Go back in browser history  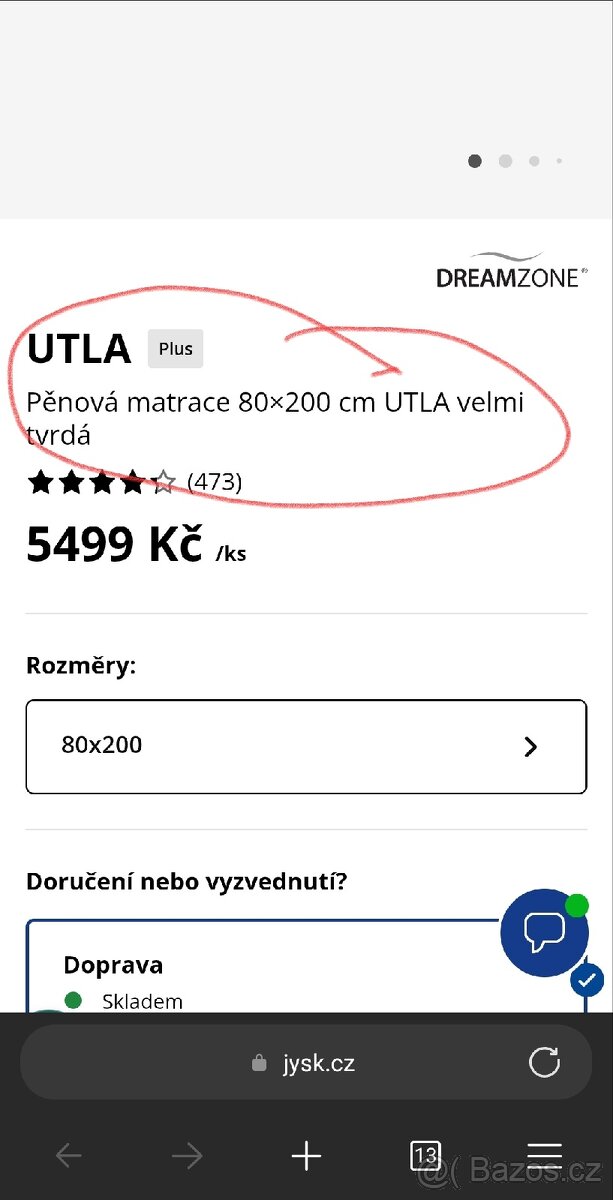click(x=68, y=1157)
